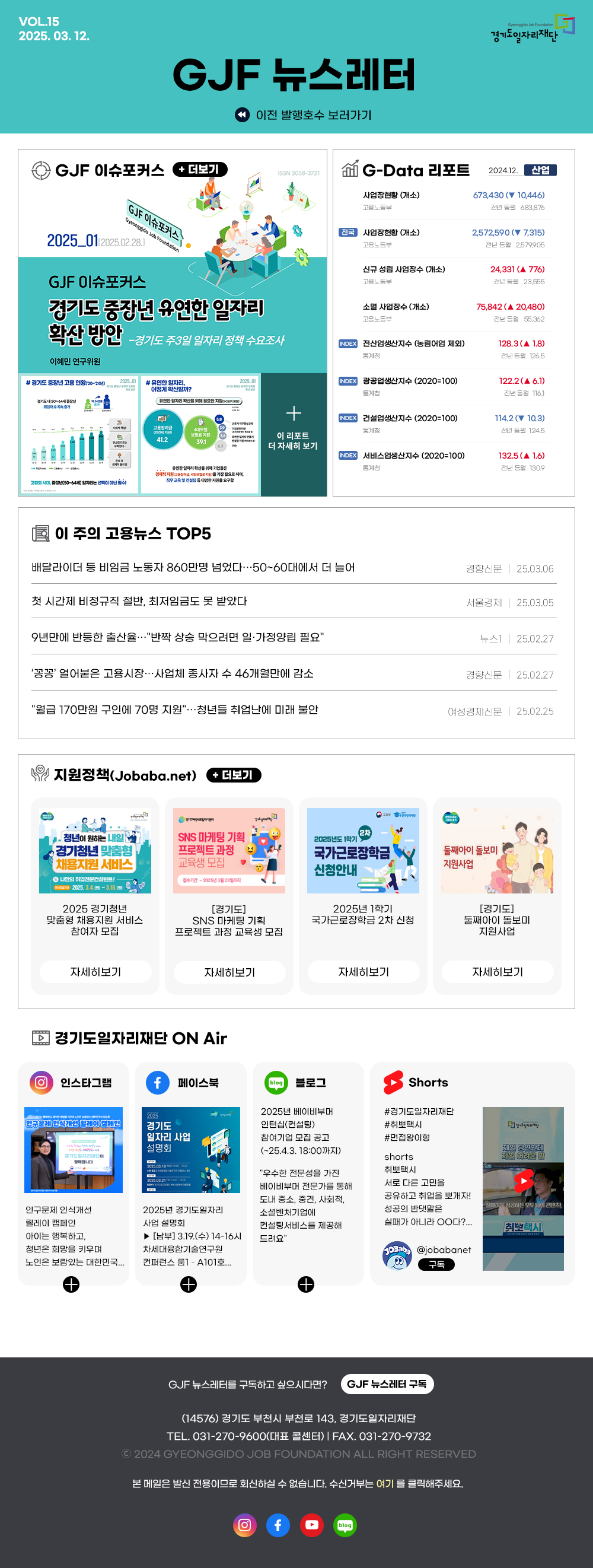View details for 둘째아이 돌보미 지원사업
593x1568 pixels.
click(497, 972)
